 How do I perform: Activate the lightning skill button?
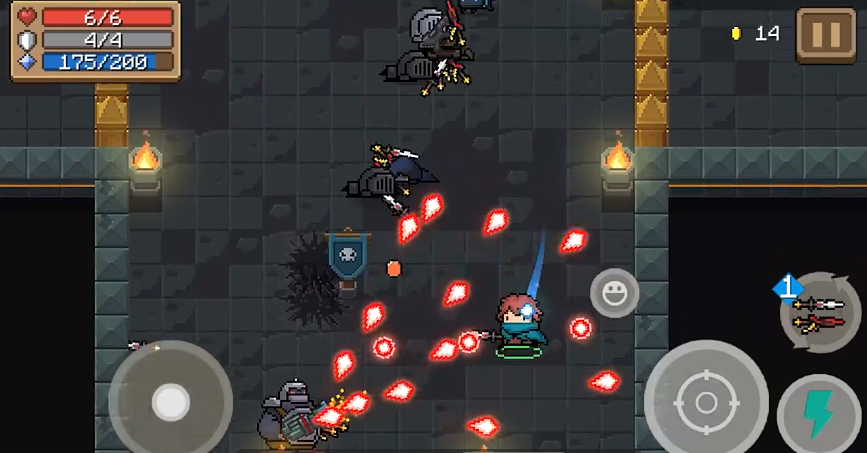click(819, 415)
